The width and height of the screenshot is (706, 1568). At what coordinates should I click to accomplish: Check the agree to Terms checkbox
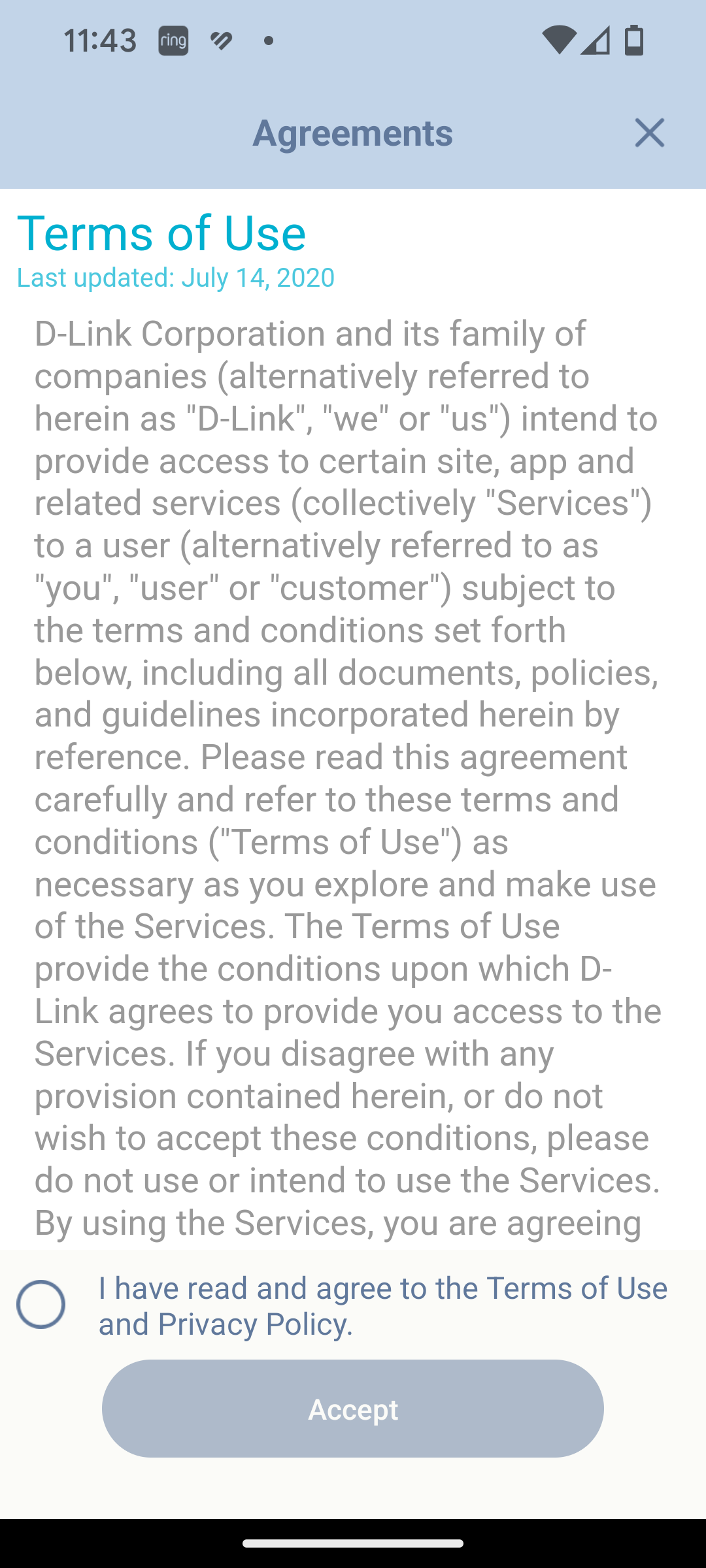click(41, 1304)
